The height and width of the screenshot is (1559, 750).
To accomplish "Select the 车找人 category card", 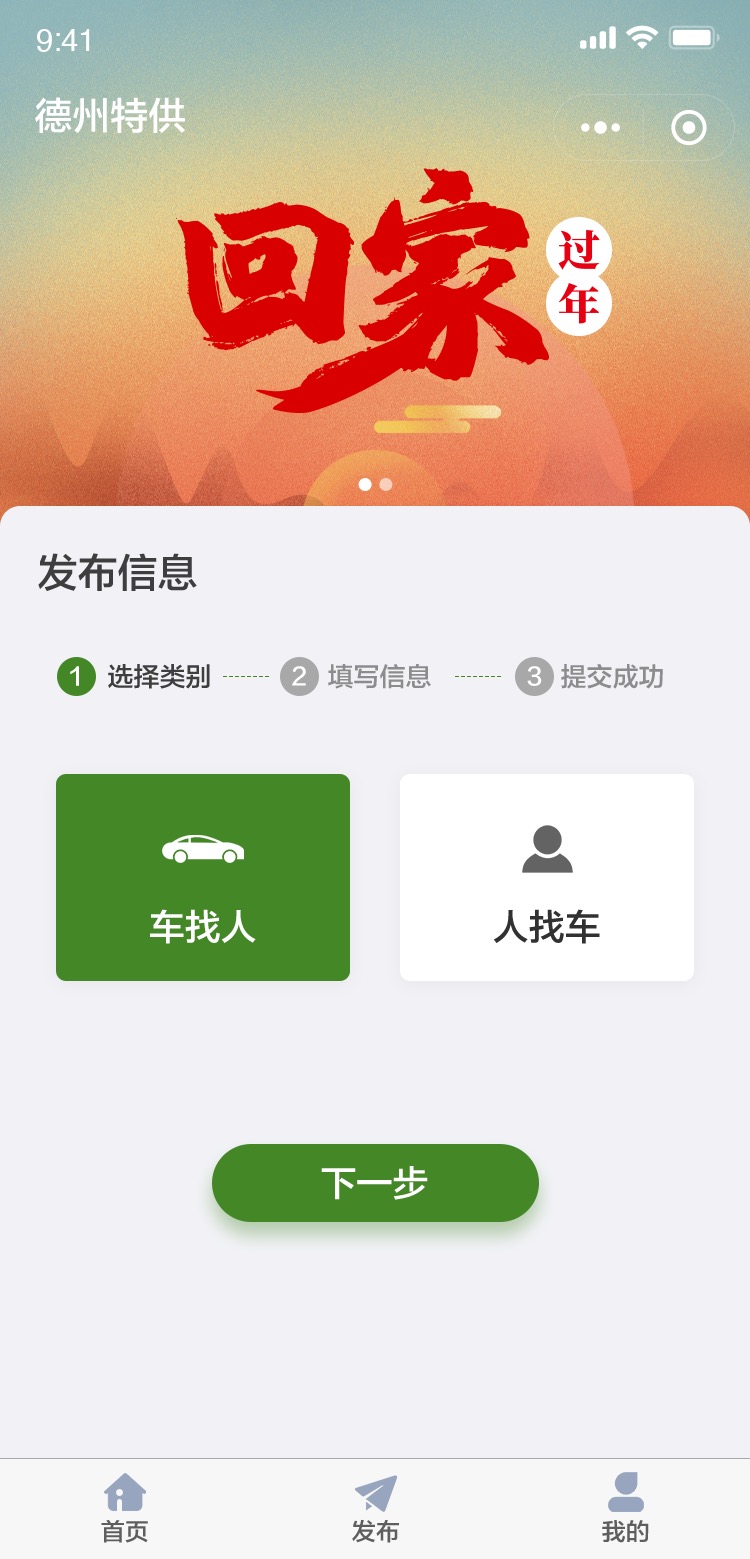I will pos(203,877).
